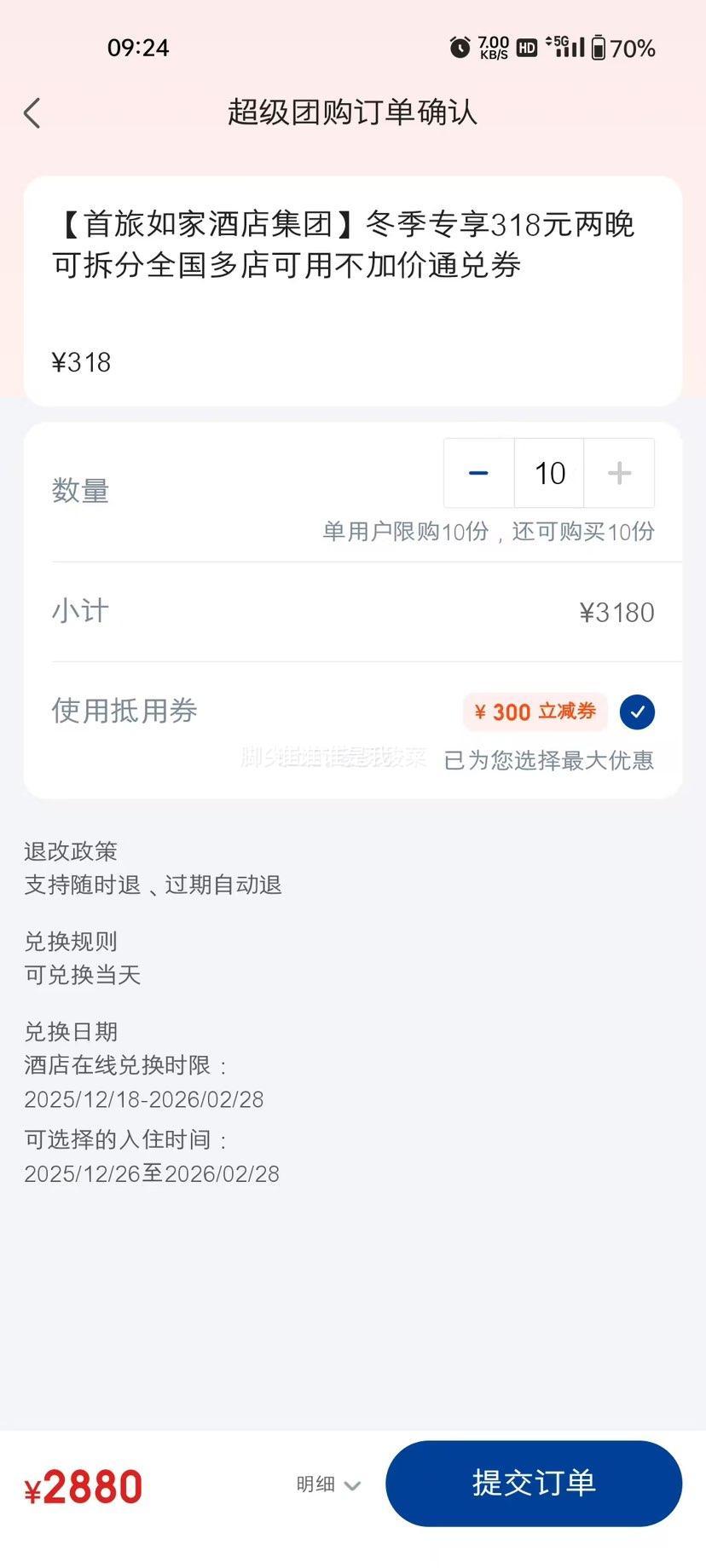Viewport: 706px width, 1568px height.
Task: Decrease quantity with the minus stepper
Action: tap(477, 473)
